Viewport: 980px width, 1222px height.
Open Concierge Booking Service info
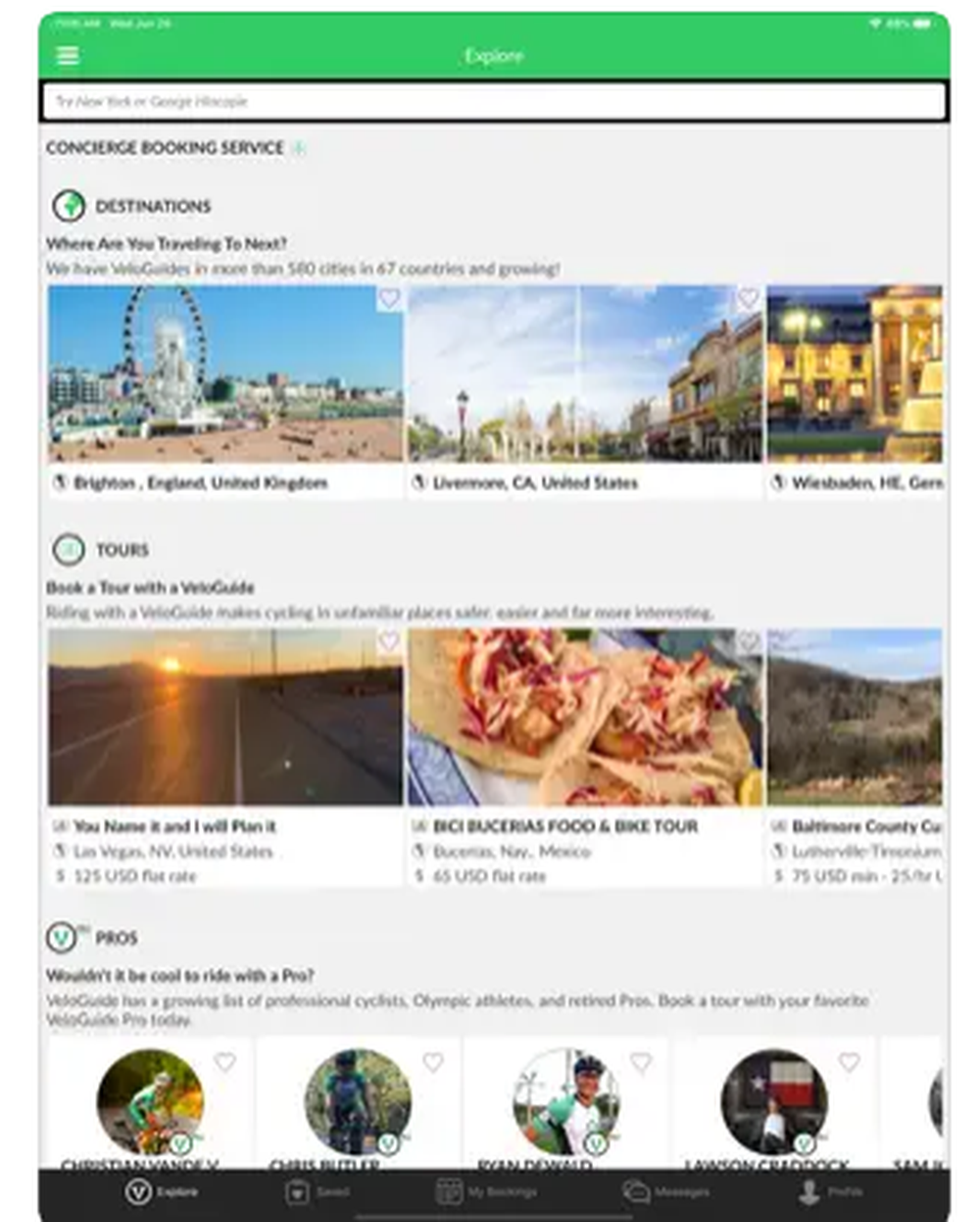[299, 148]
